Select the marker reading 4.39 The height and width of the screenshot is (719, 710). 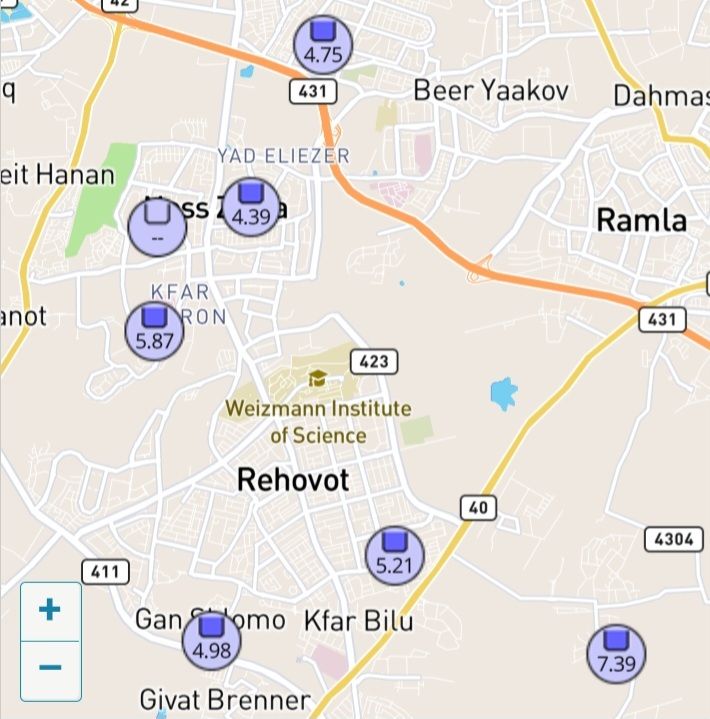[x=250, y=207]
